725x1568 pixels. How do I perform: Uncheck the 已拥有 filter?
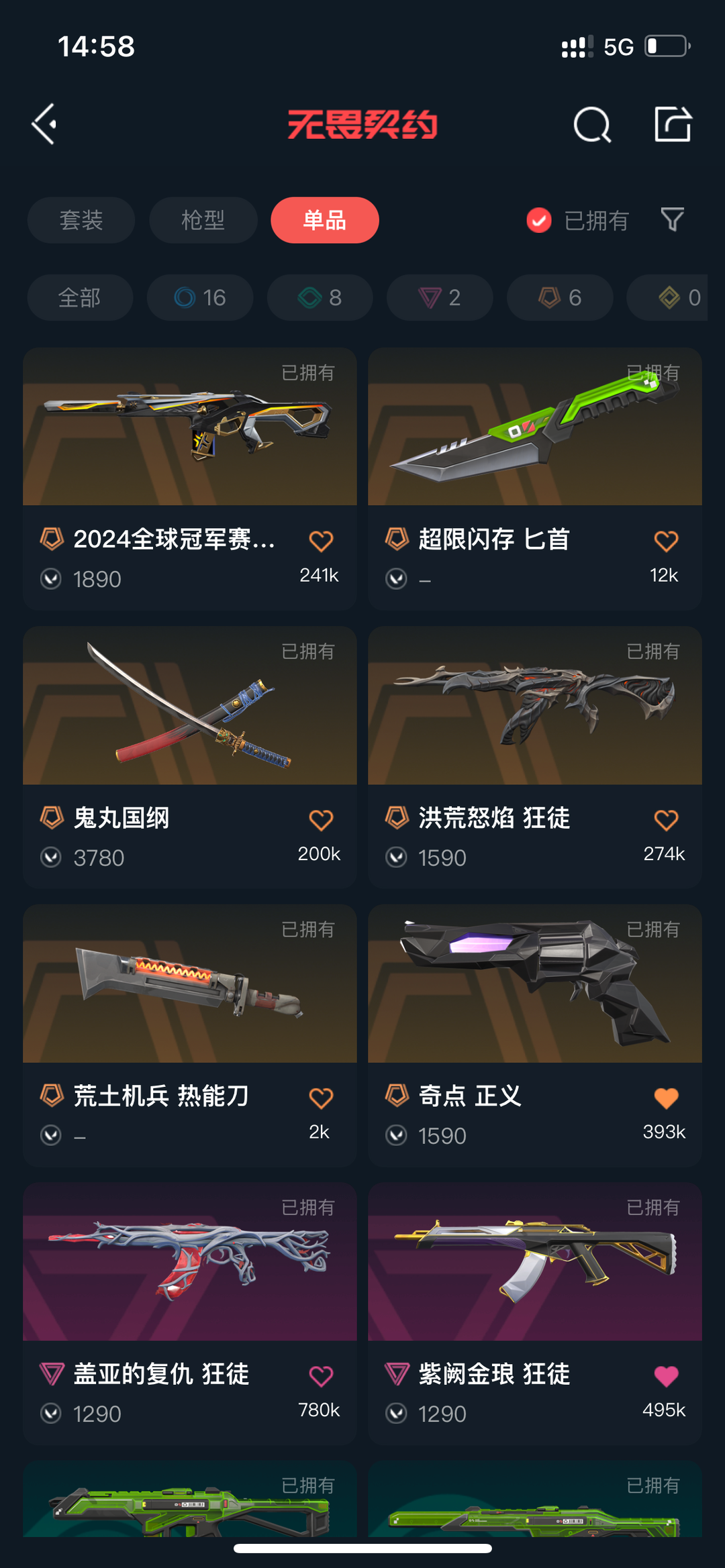pos(577,220)
